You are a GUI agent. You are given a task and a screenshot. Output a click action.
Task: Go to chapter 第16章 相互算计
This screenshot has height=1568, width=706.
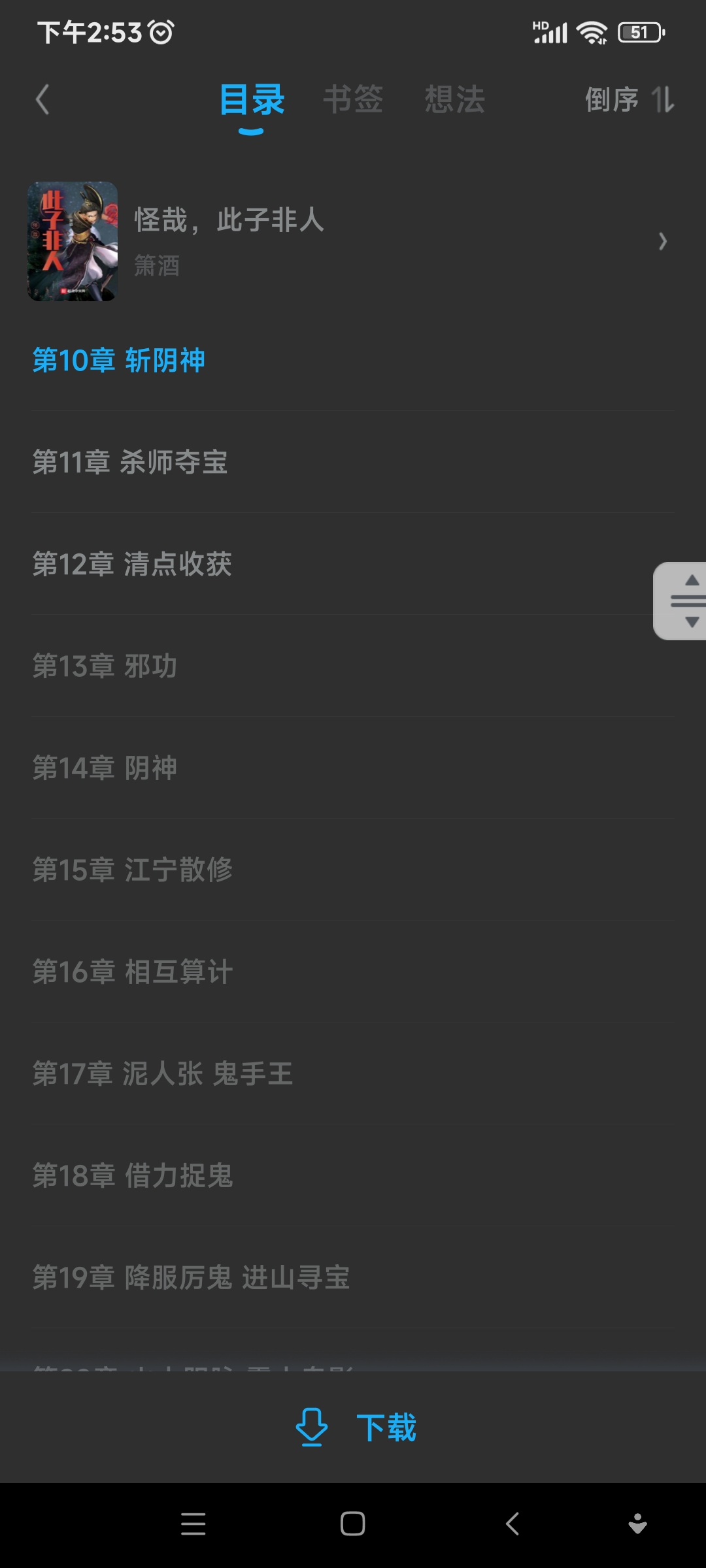point(353,972)
